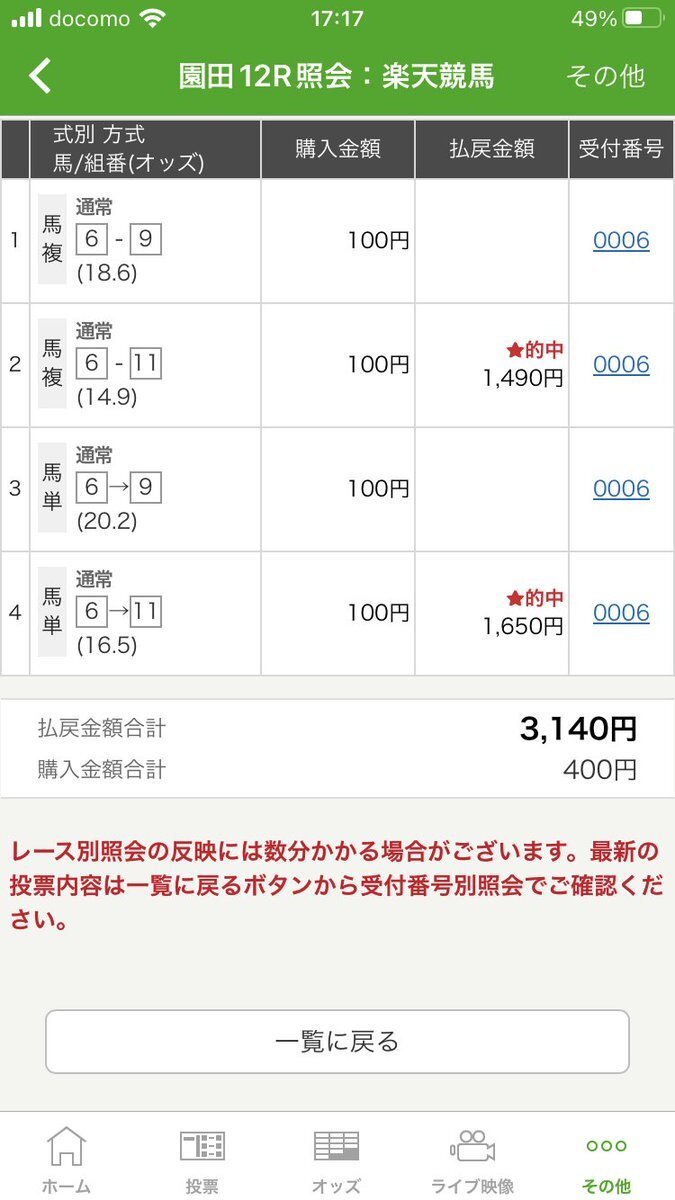Open その他 in the top header
The width and height of the screenshot is (675, 1200).
click(x=605, y=77)
